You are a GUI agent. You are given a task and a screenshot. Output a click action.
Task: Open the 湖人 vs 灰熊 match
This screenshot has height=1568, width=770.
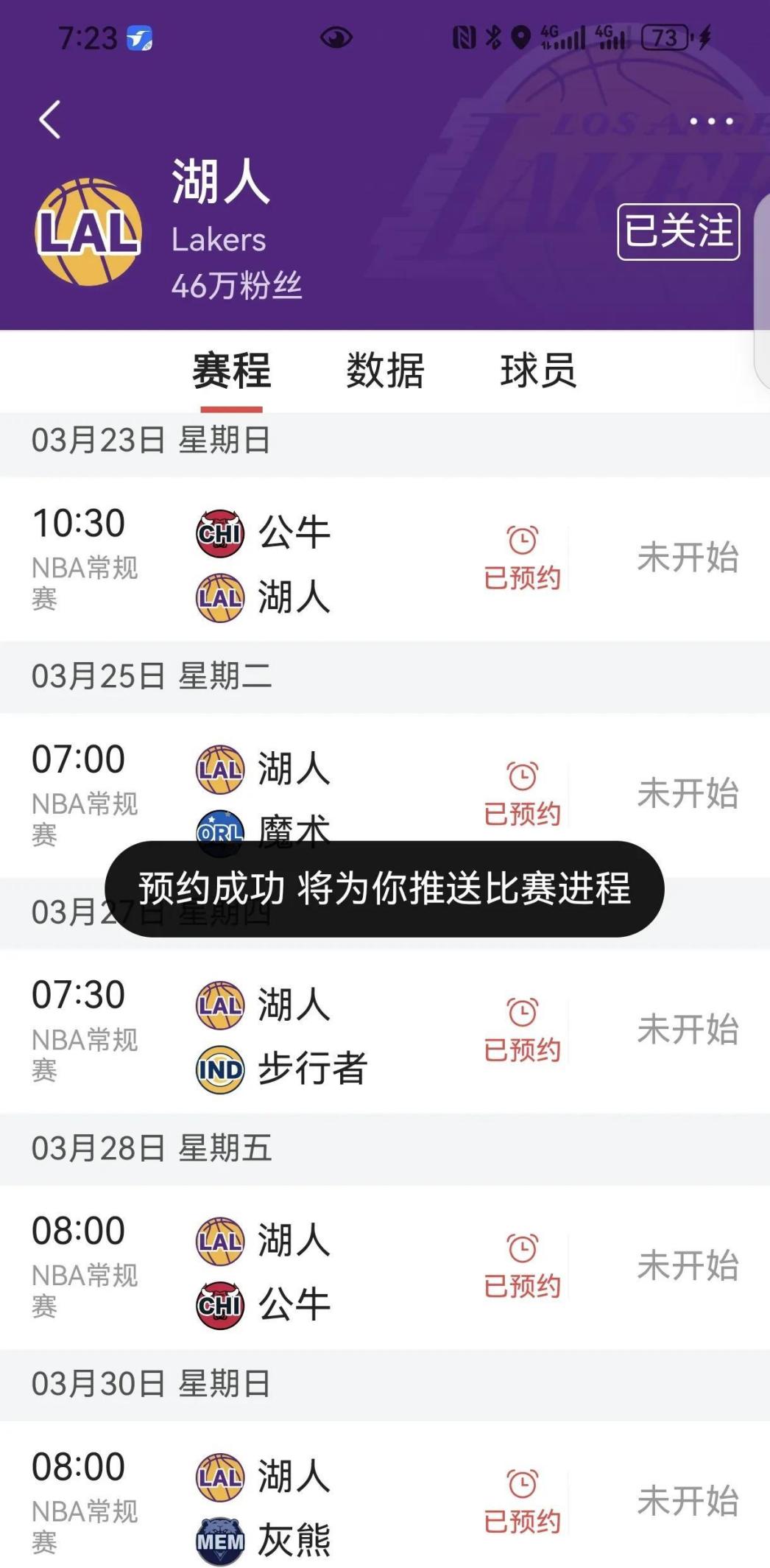(294, 1506)
